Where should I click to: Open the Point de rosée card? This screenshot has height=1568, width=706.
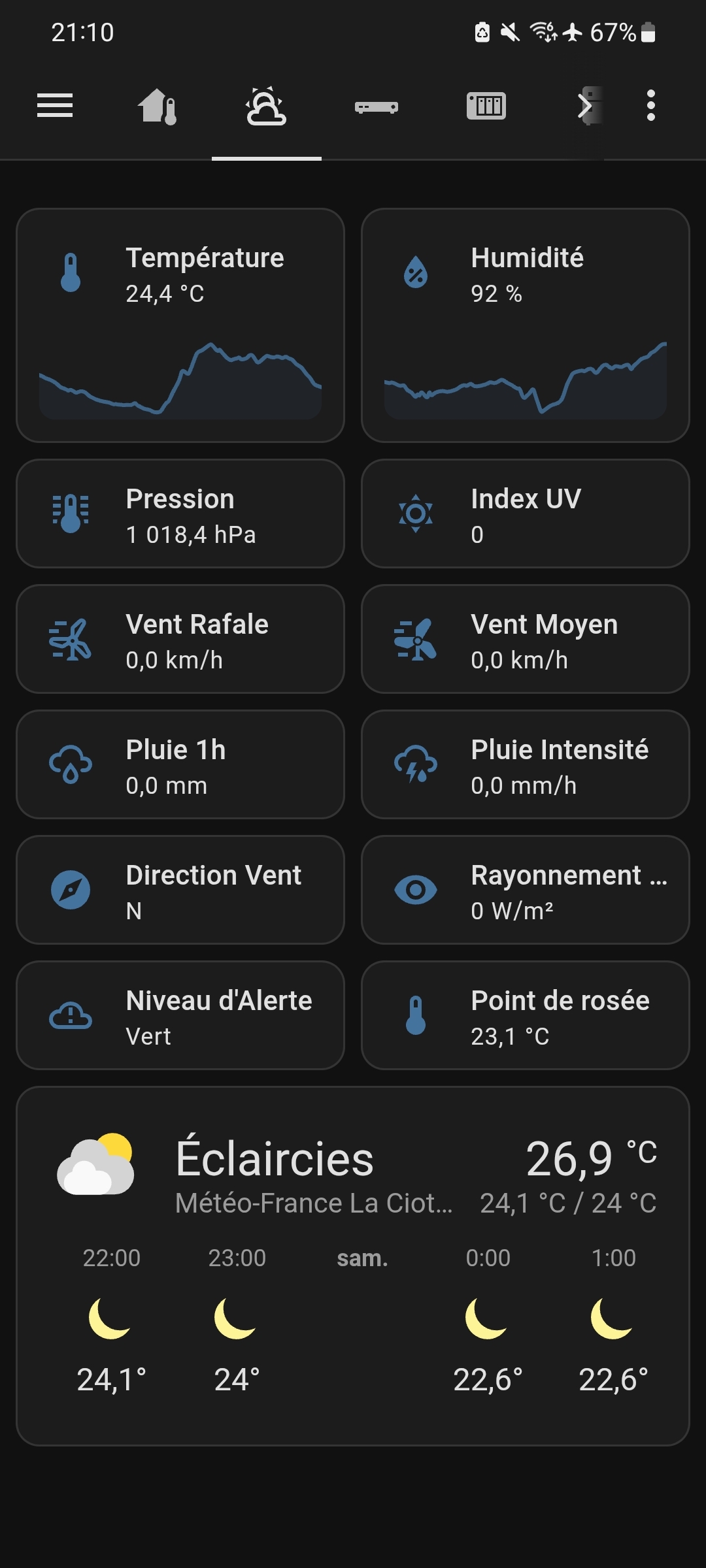[x=526, y=1015]
